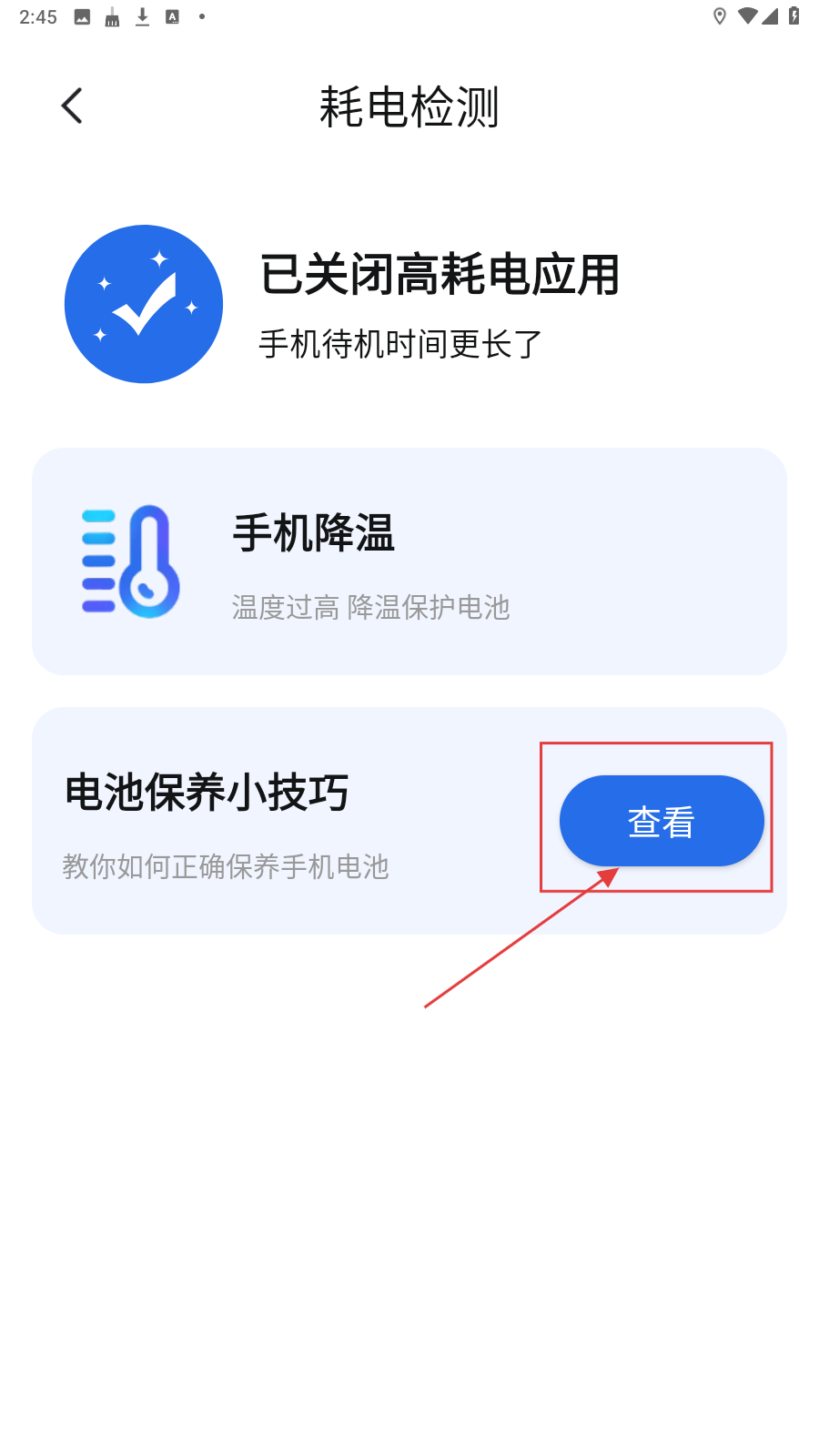The height and width of the screenshot is (1456, 819).
Task: Go back from 耗电检测 screen
Action: pos(72,106)
